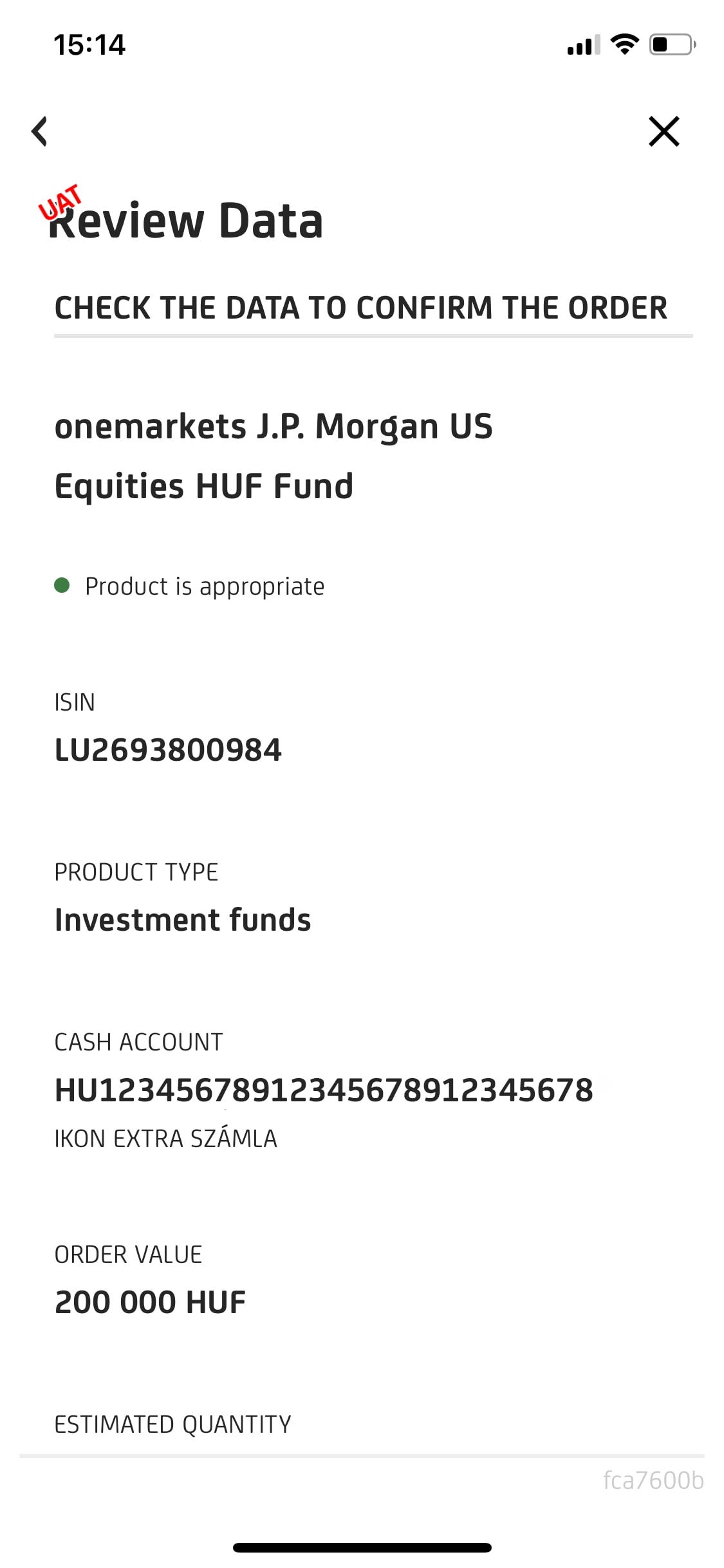The width and height of the screenshot is (724, 1568).
Task: Close the Review Data screen
Action: pyautogui.click(x=664, y=131)
